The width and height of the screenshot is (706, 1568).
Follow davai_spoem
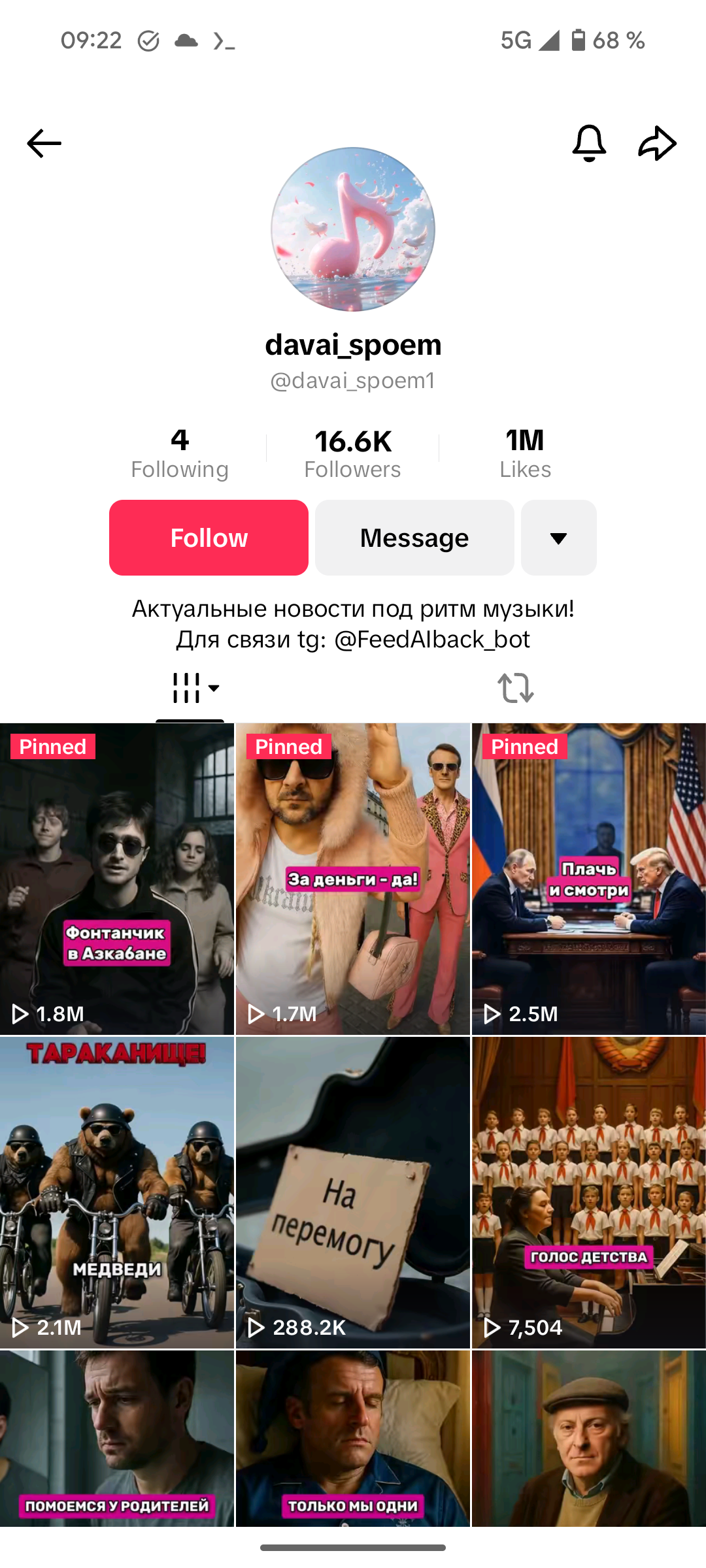pos(209,538)
